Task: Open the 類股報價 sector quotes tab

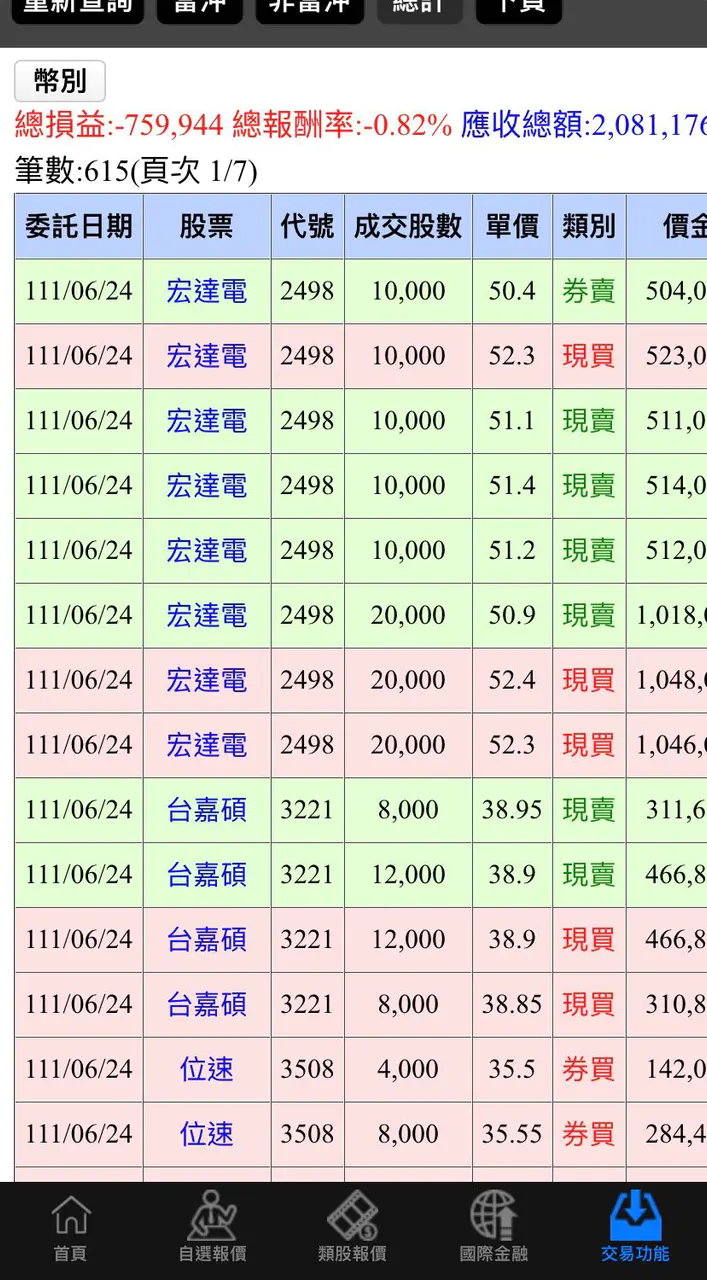Action: pos(353,1230)
